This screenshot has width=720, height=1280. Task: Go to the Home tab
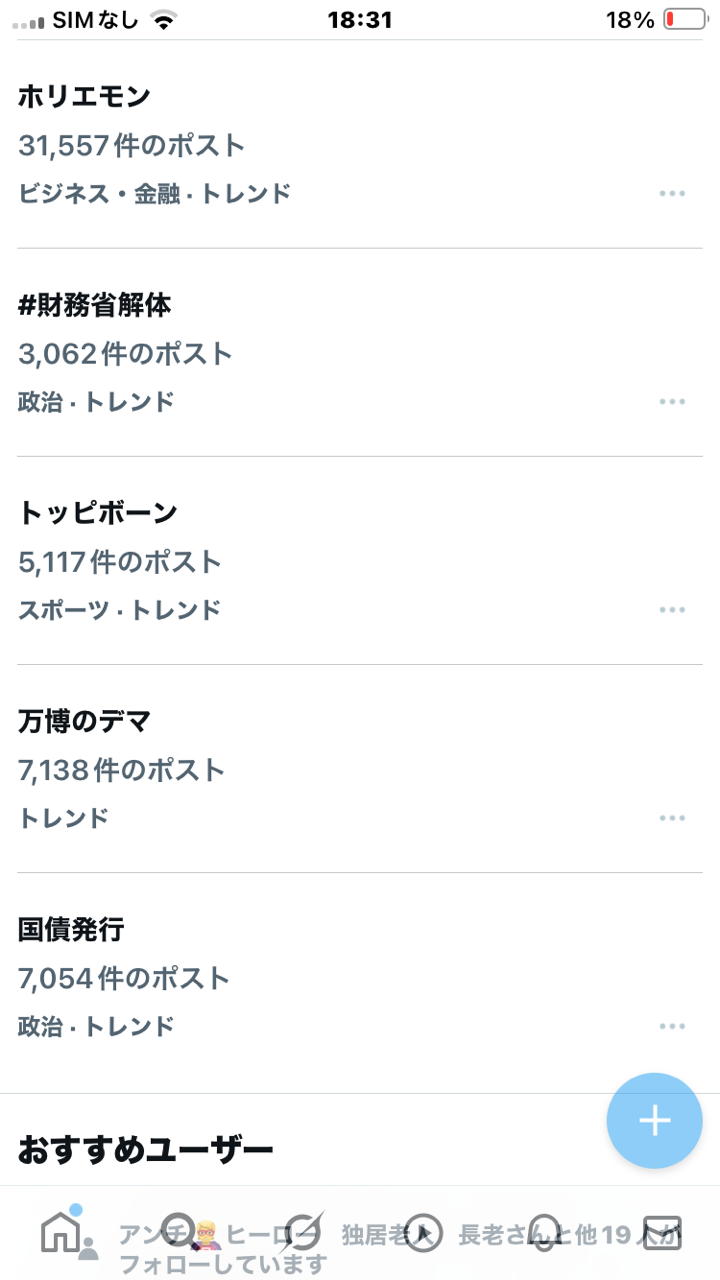click(x=61, y=1233)
